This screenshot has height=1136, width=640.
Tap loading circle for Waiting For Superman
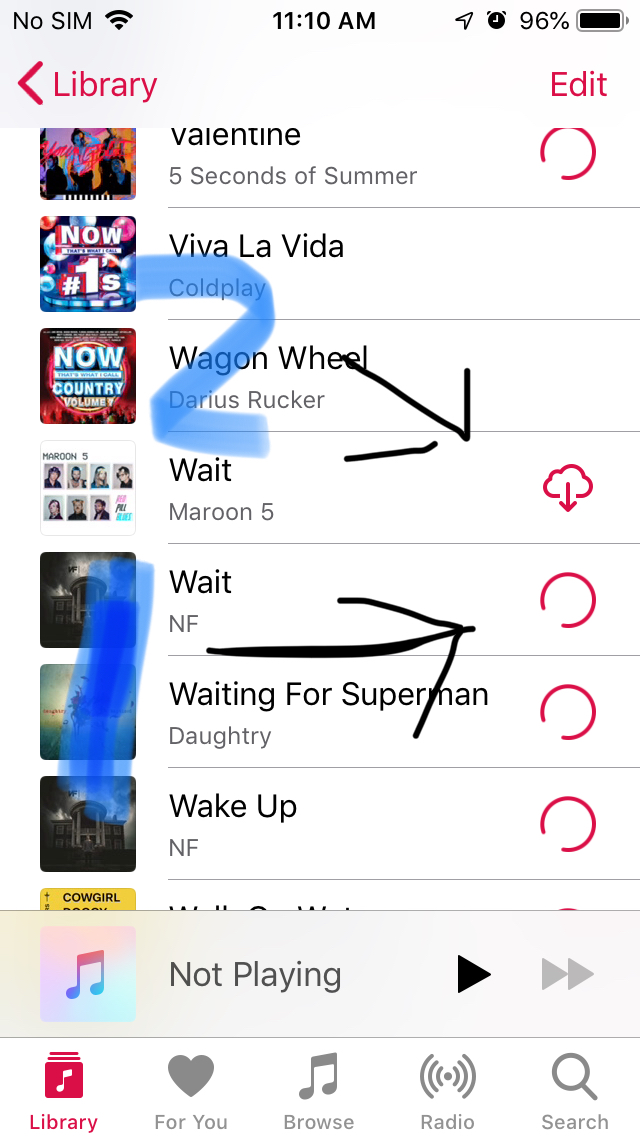click(x=567, y=711)
